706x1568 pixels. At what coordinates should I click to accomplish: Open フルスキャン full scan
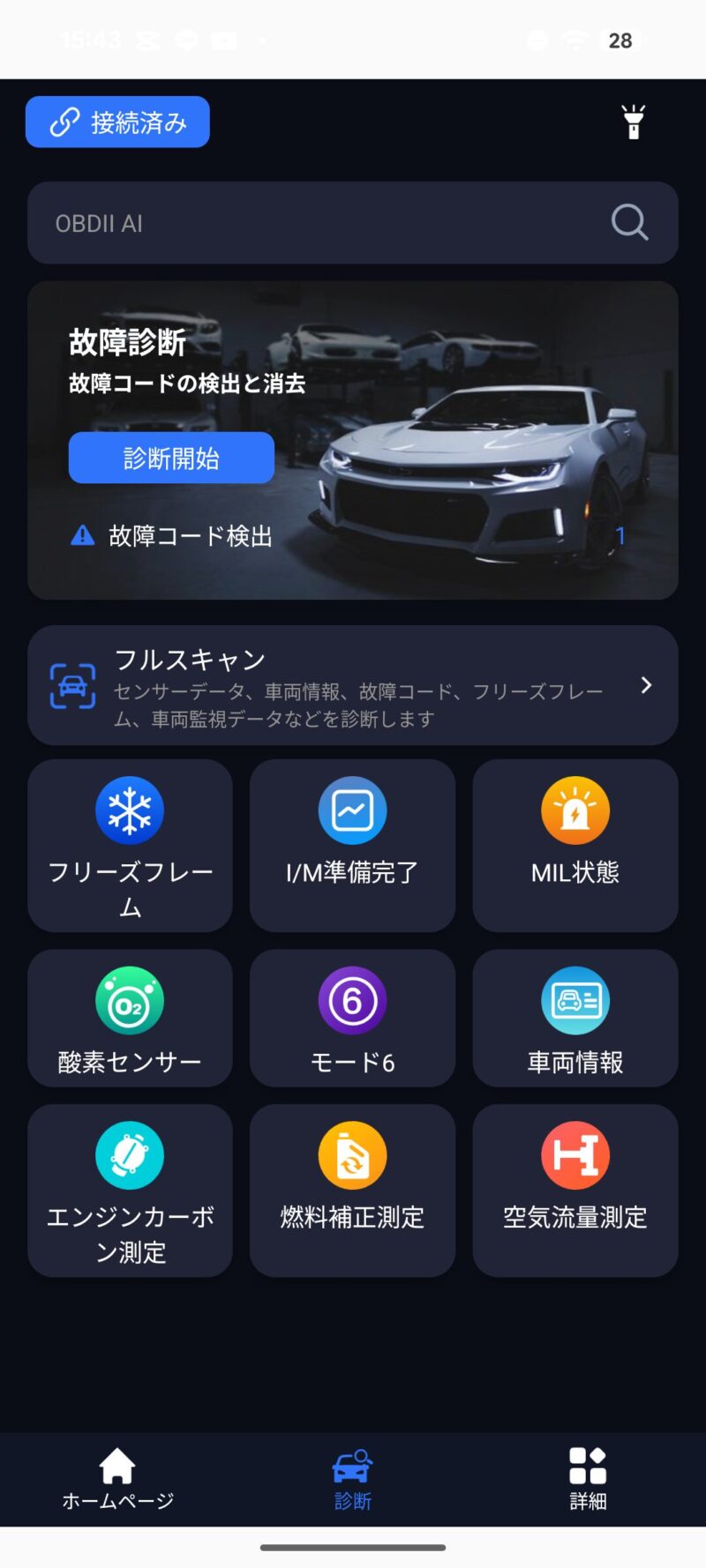pos(353,685)
